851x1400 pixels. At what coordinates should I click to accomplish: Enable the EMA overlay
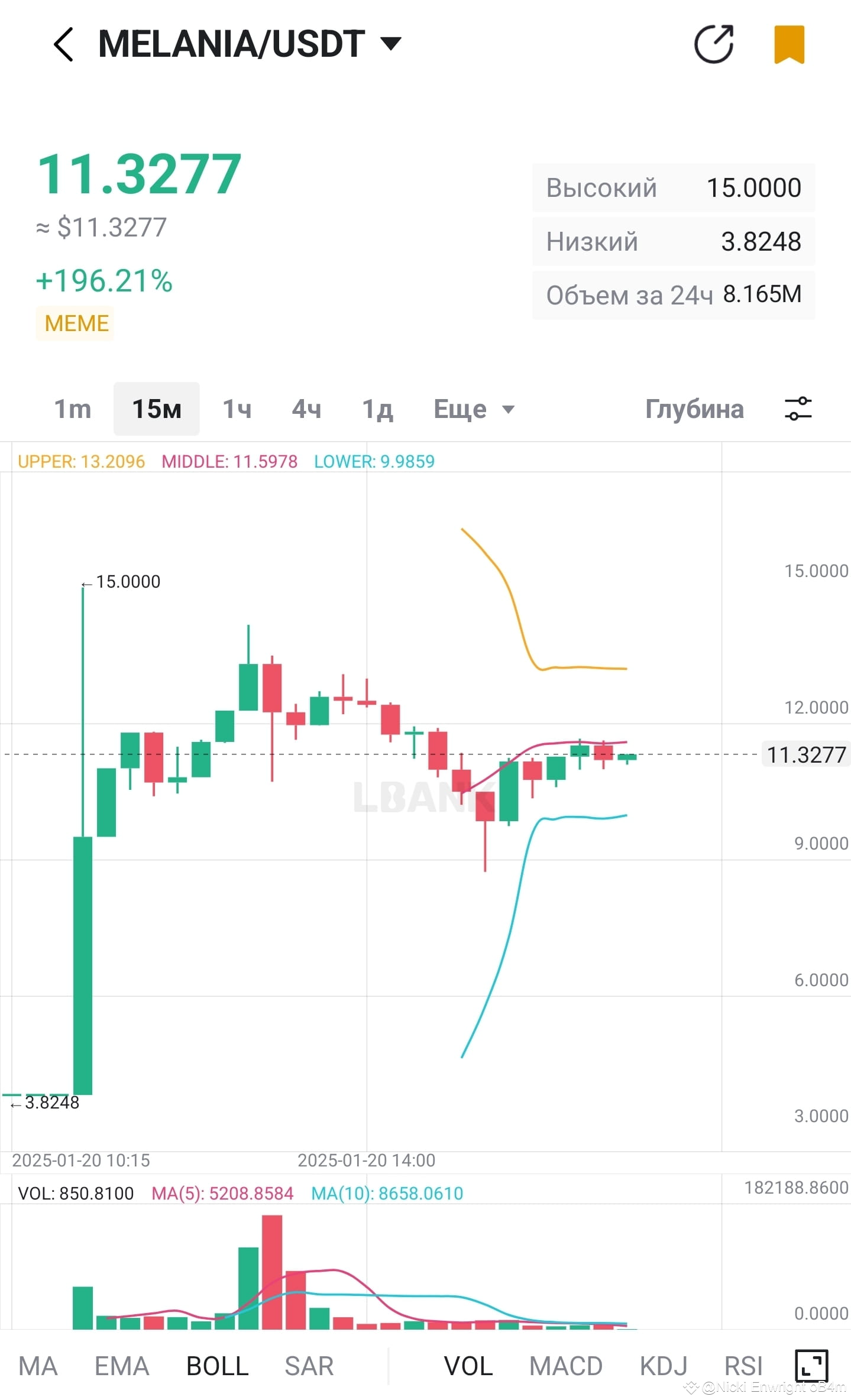(121, 1366)
